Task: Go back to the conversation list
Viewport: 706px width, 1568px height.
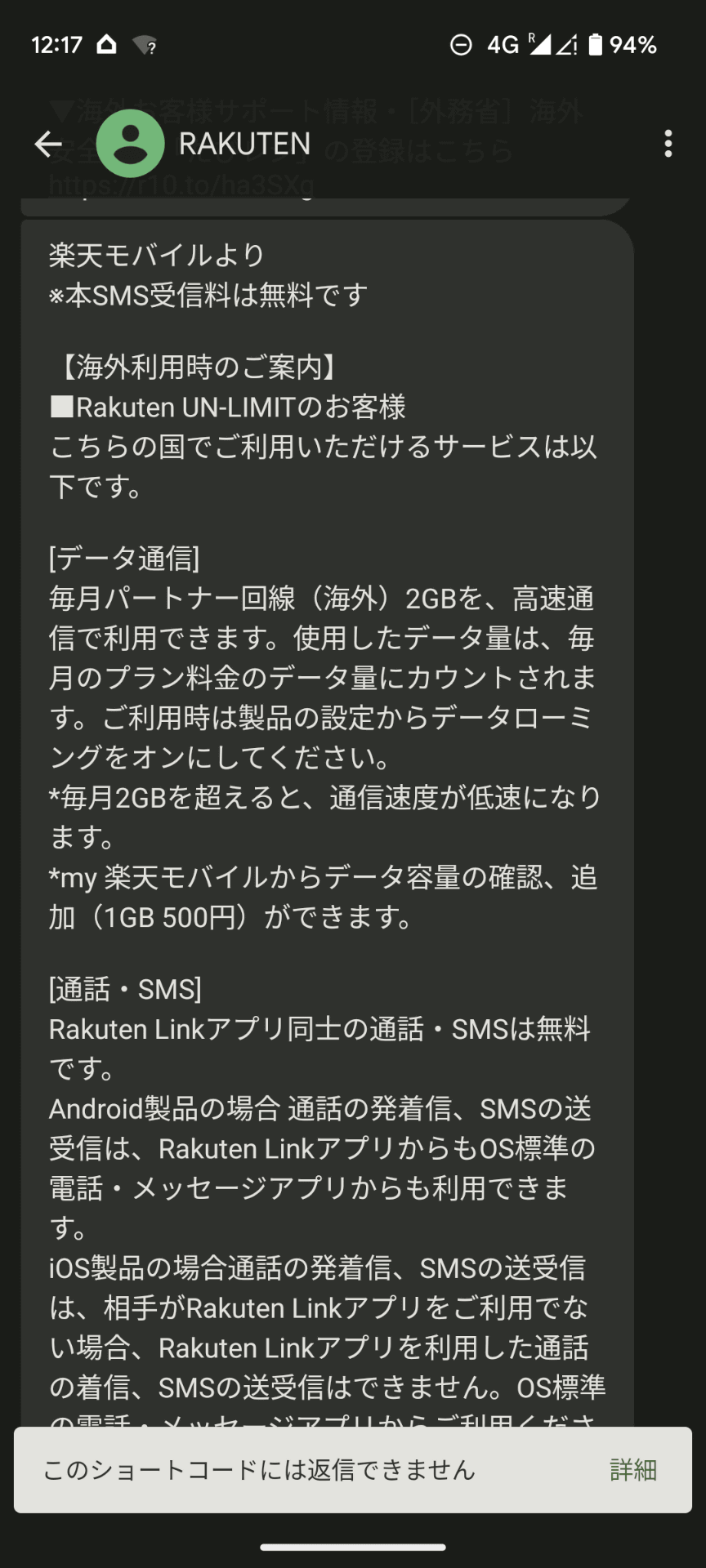Action: point(48,144)
